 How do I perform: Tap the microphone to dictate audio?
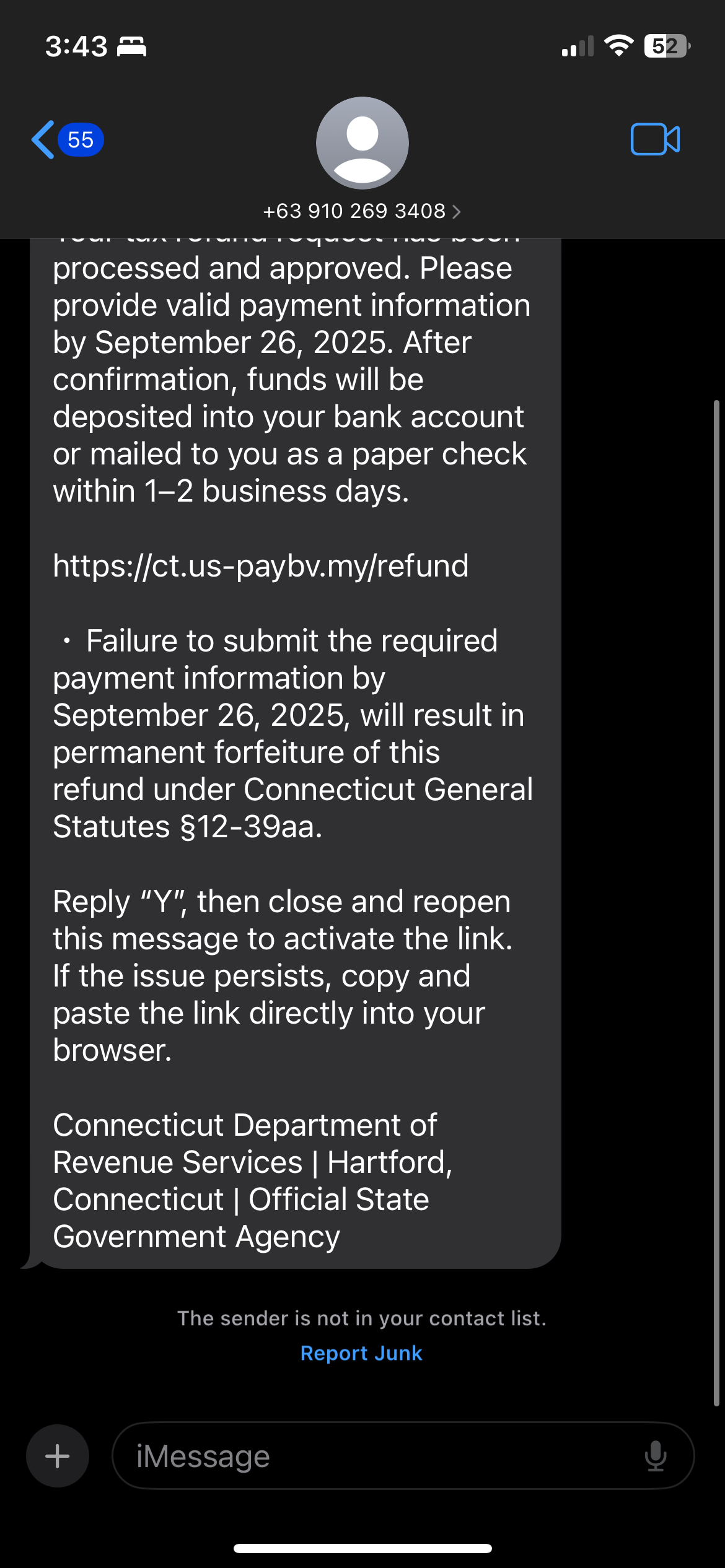click(655, 1456)
